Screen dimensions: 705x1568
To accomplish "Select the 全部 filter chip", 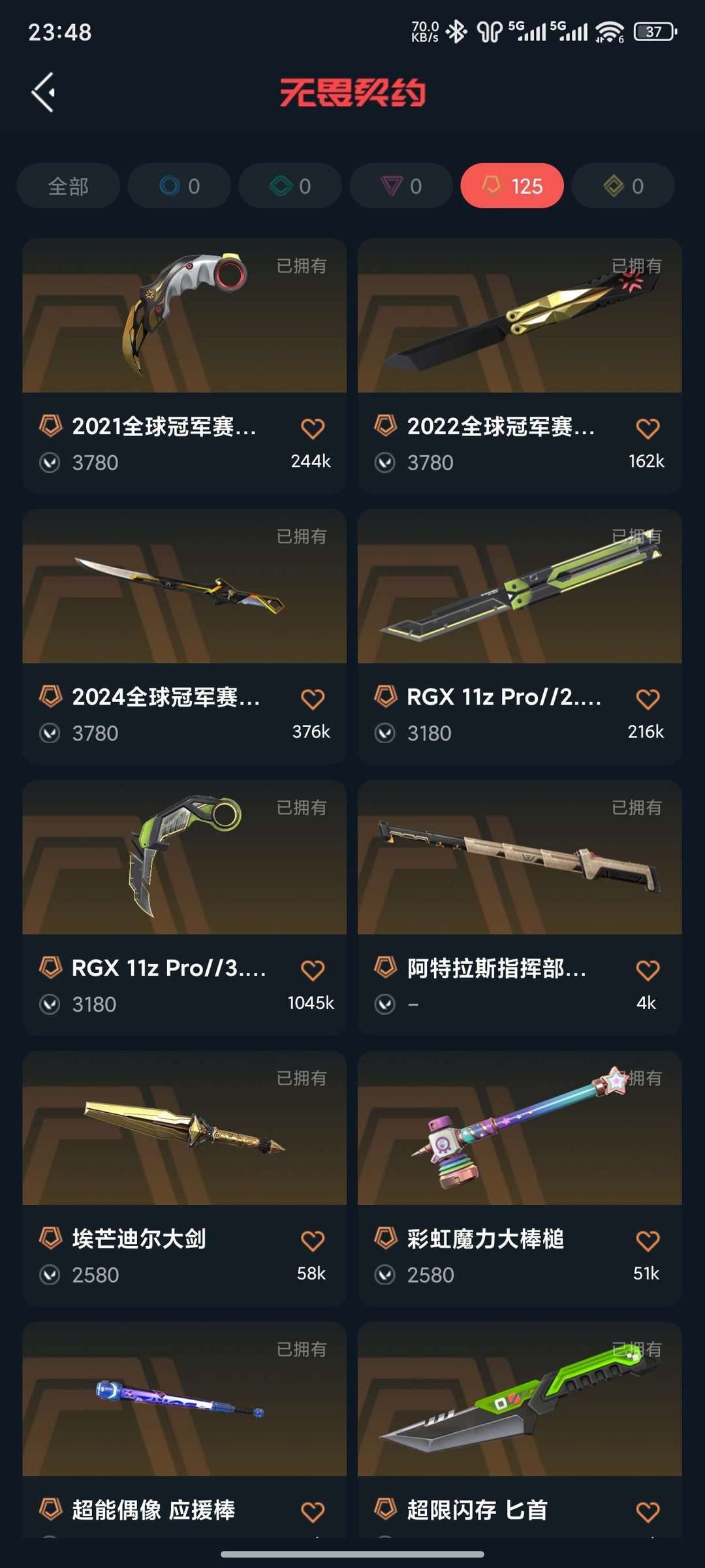I will tap(69, 186).
